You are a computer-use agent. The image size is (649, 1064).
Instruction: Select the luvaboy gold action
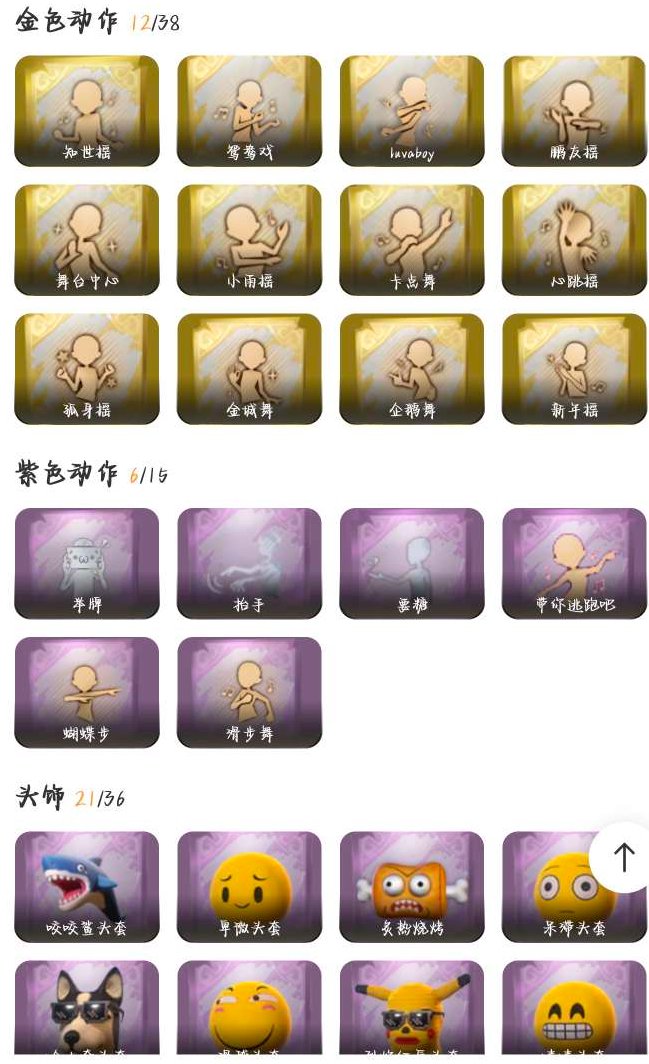(412, 111)
